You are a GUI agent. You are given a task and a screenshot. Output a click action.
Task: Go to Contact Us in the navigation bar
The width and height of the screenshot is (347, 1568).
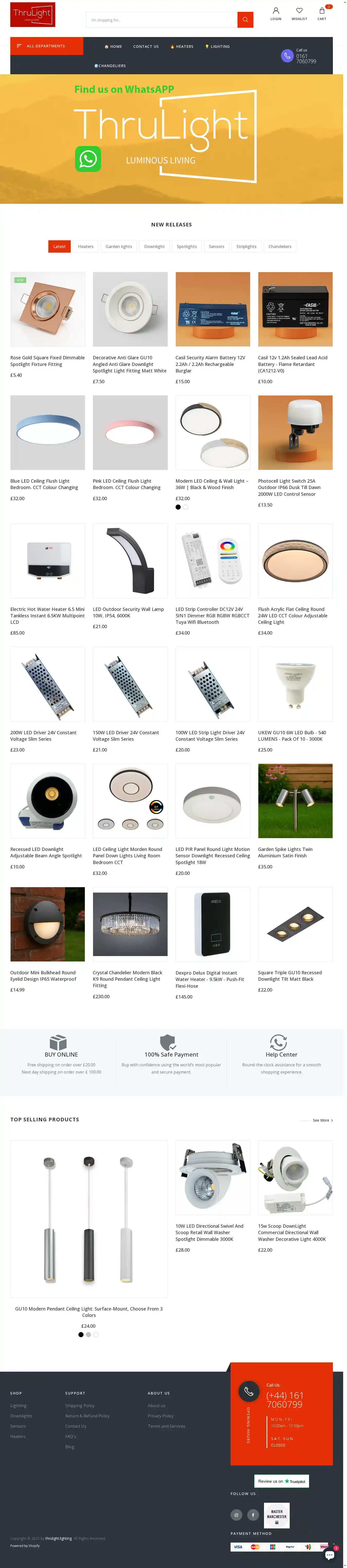tap(146, 47)
